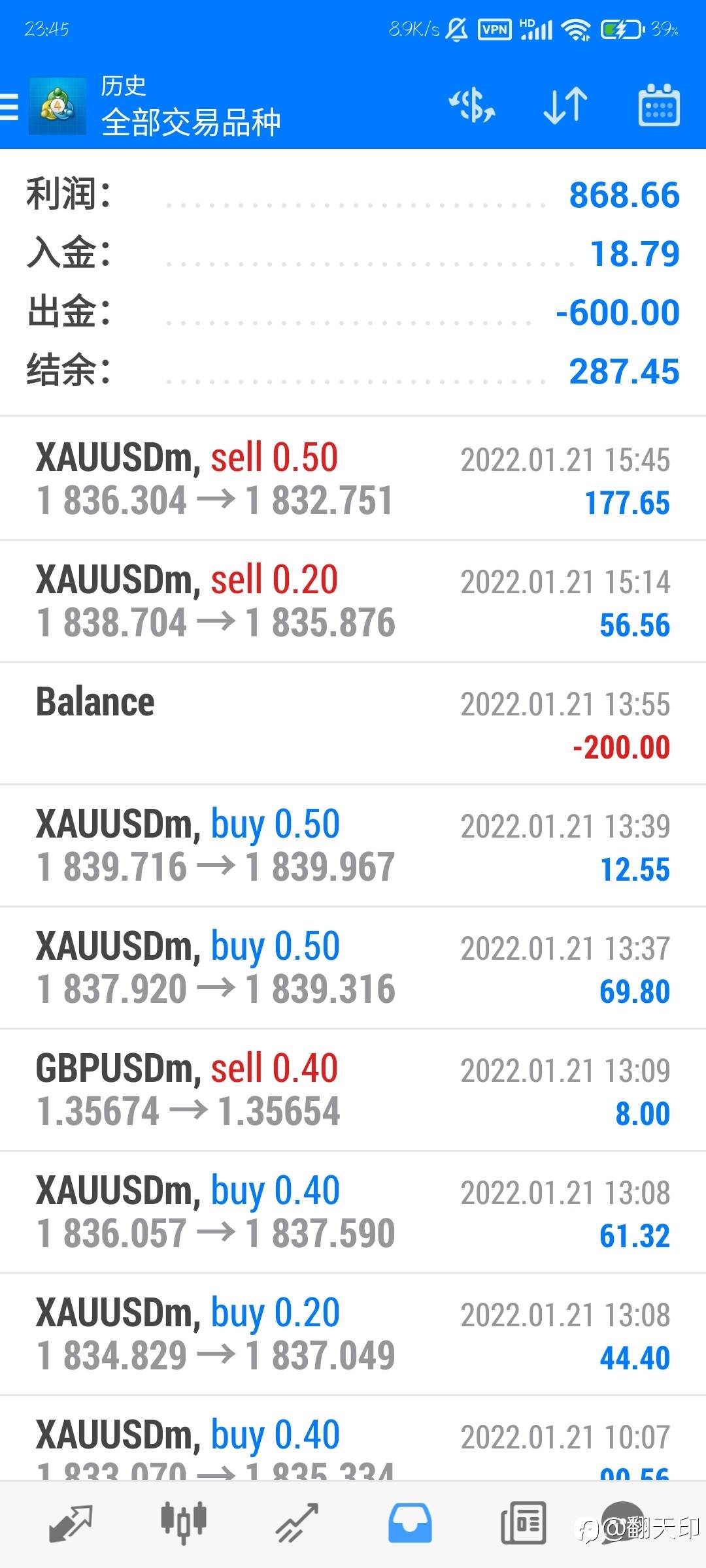Open the XAUUSDm buy 0.40 trade with 61.32 profit
Screen dimensions: 706x1568
point(353,1212)
